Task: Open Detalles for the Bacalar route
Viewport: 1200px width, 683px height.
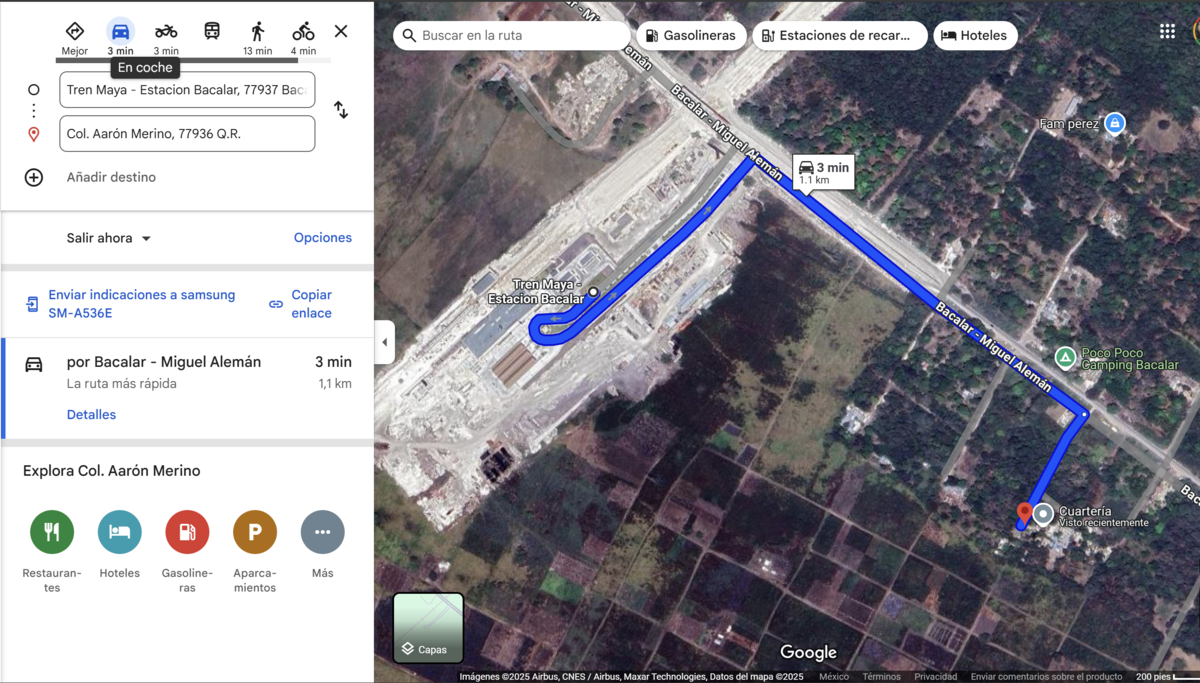Action: pos(91,414)
